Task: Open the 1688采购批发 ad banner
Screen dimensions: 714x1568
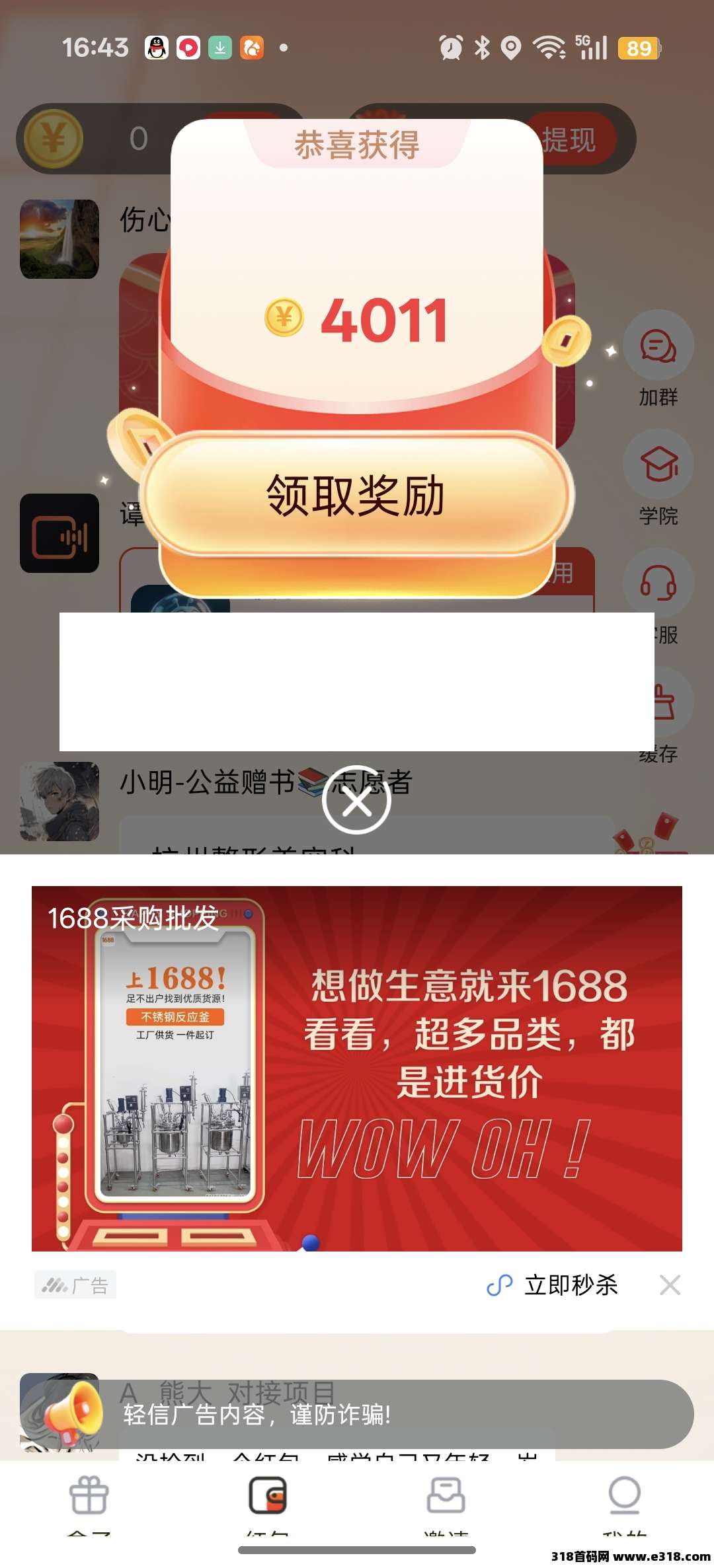Action: point(357,1068)
